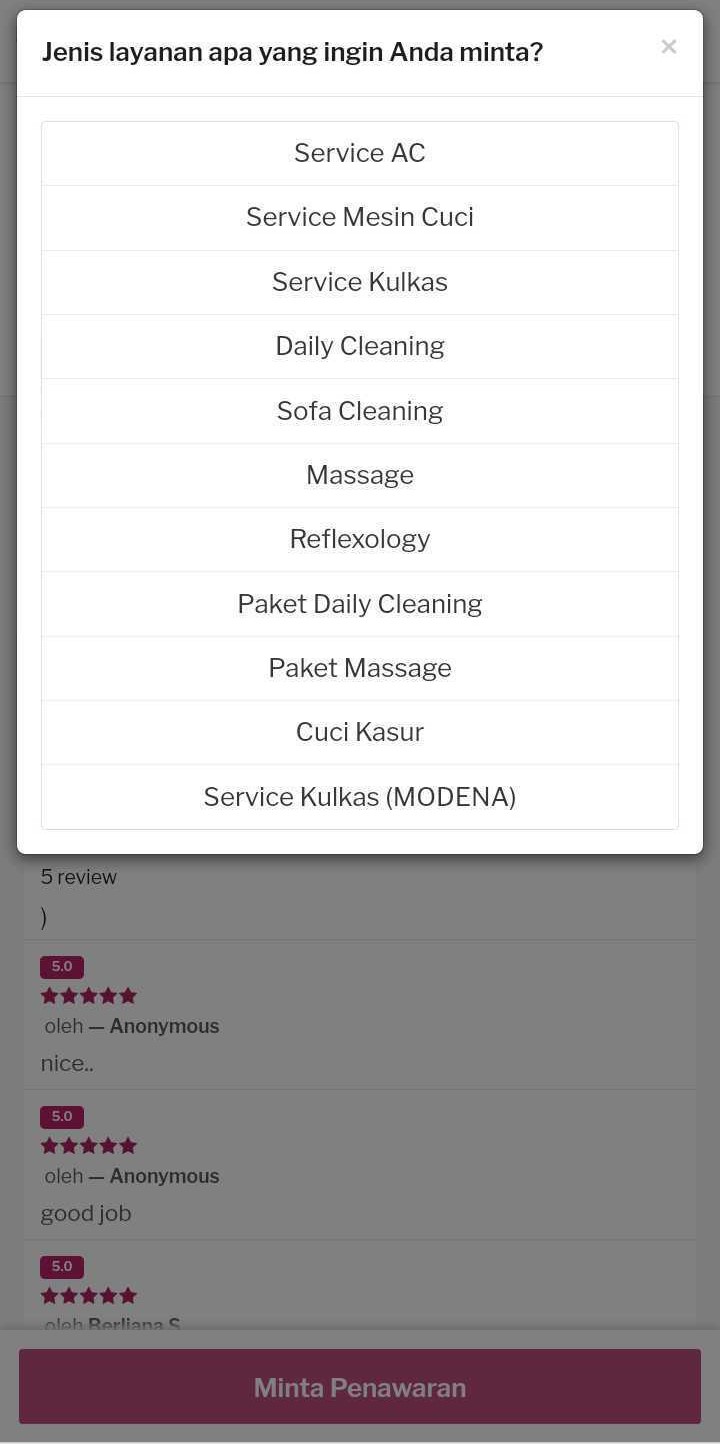Close the service type dialog
720x1444 pixels.
tap(669, 47)
